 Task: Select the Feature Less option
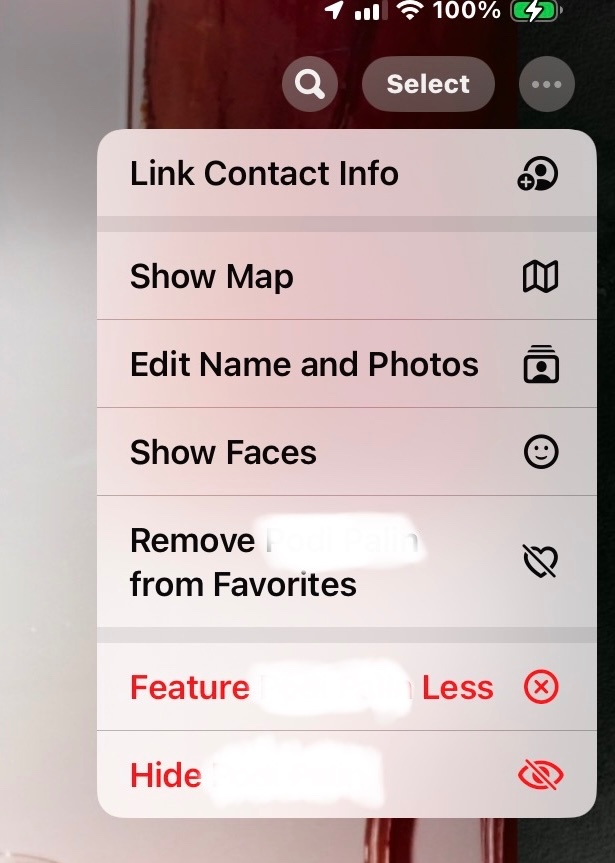pyautogui.click(x=345, y=688)
